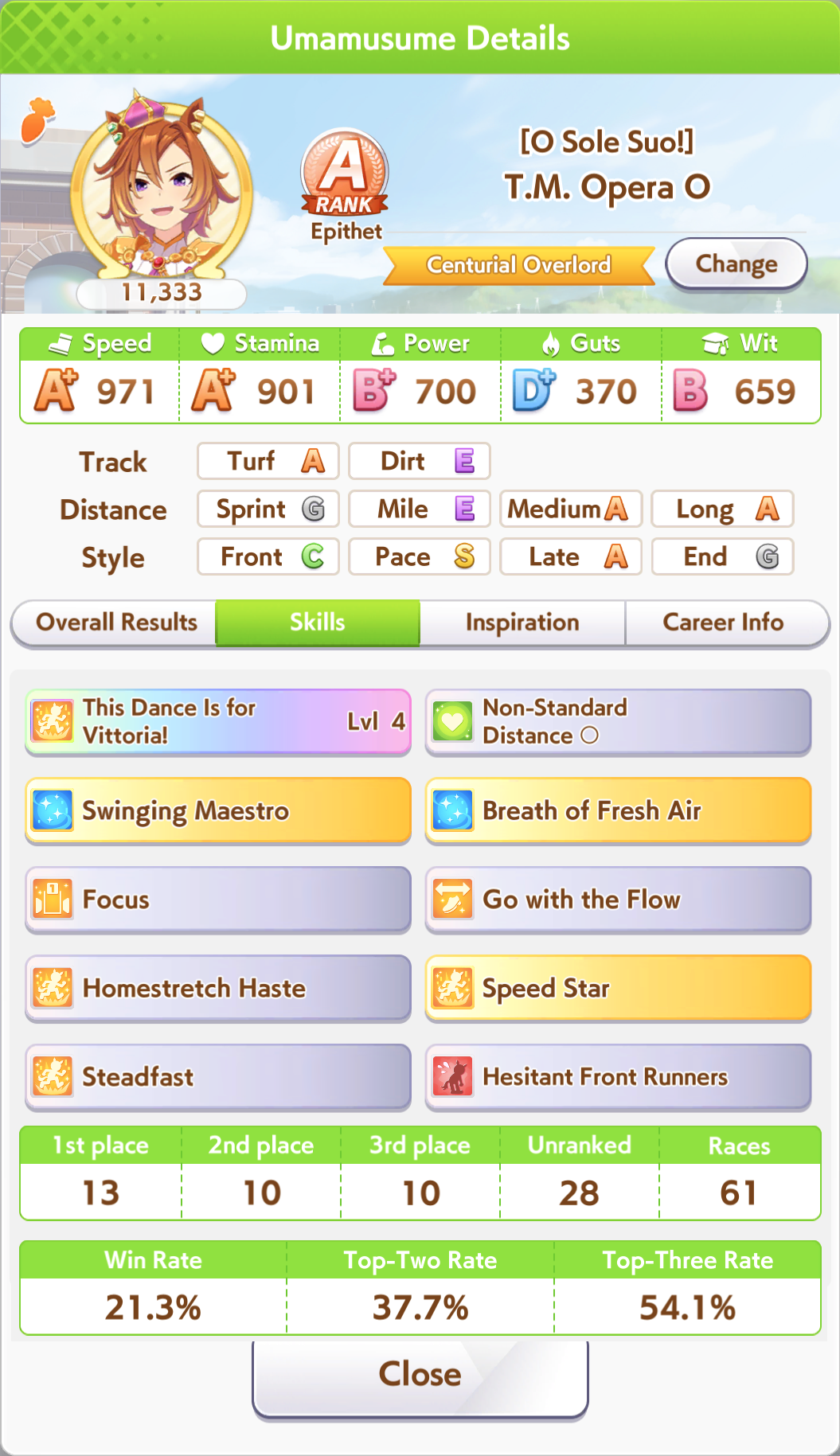View the Career Info tab
Screen dimensions: 840x1456
click(724, 623)
